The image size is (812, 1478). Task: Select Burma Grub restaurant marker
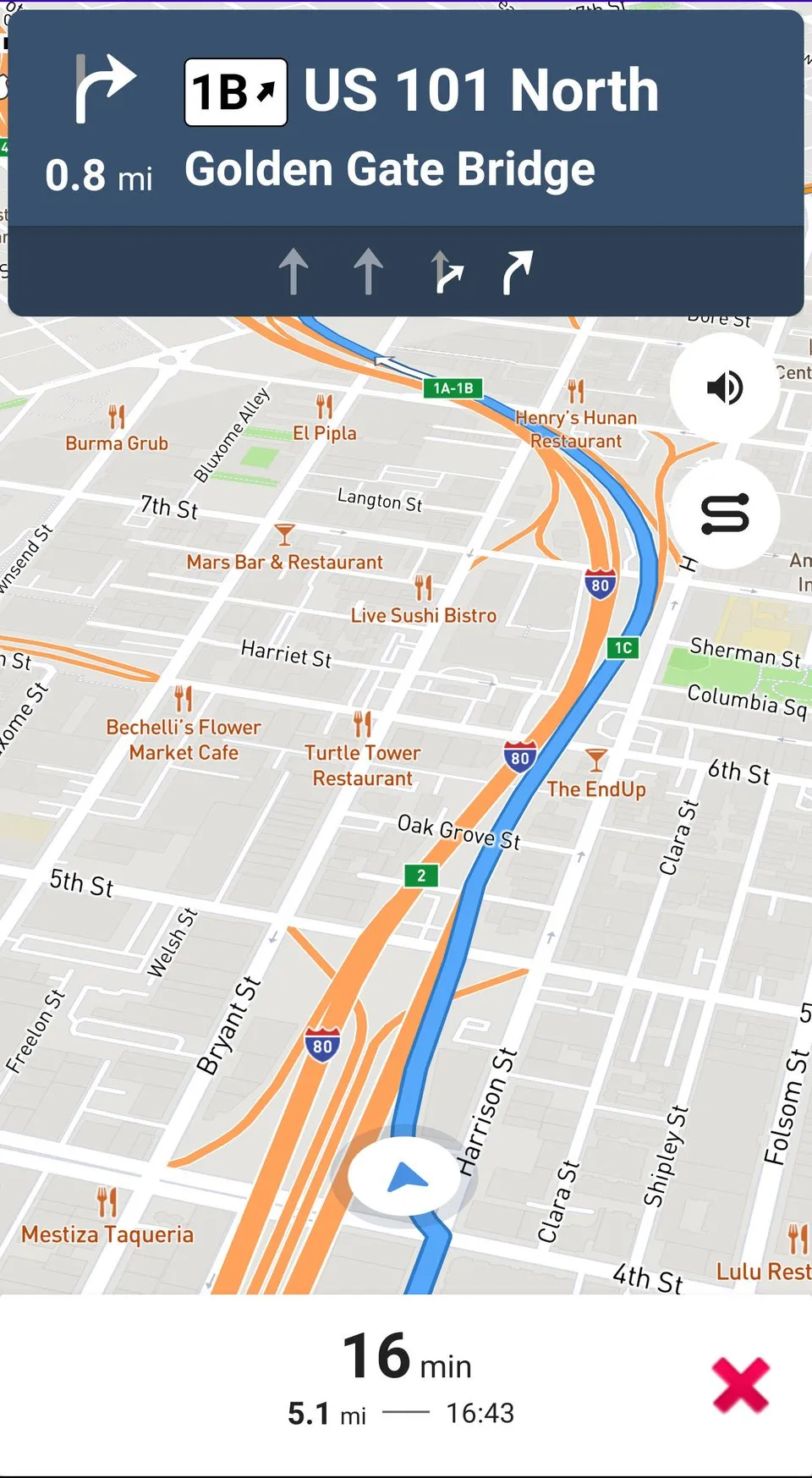(x=118, y=416)
